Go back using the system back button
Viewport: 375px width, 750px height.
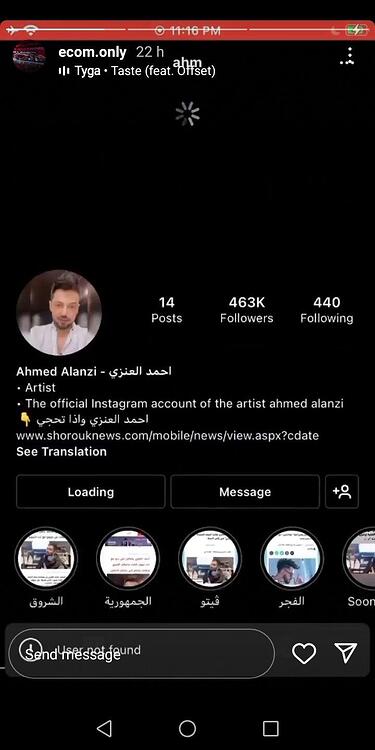[x=104, y=728]
